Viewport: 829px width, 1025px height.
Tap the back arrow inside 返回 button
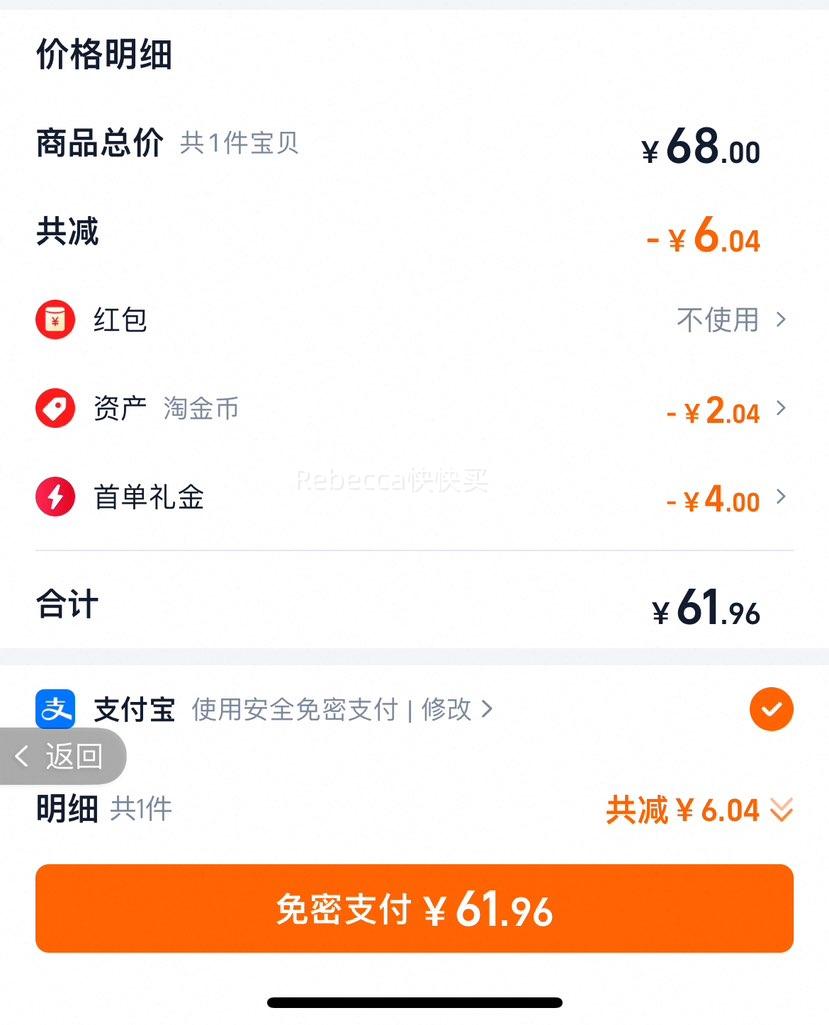[22, 757]
